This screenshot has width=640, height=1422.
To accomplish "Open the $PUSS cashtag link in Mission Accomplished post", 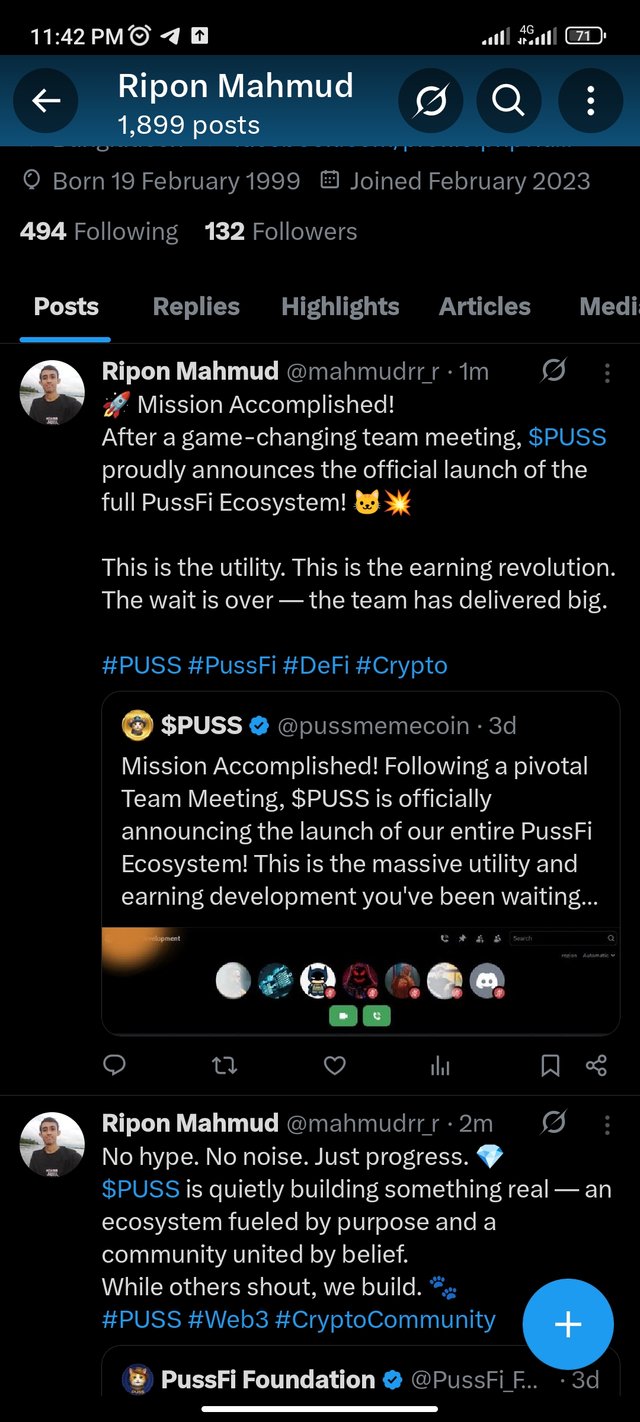I will [567, 437].
